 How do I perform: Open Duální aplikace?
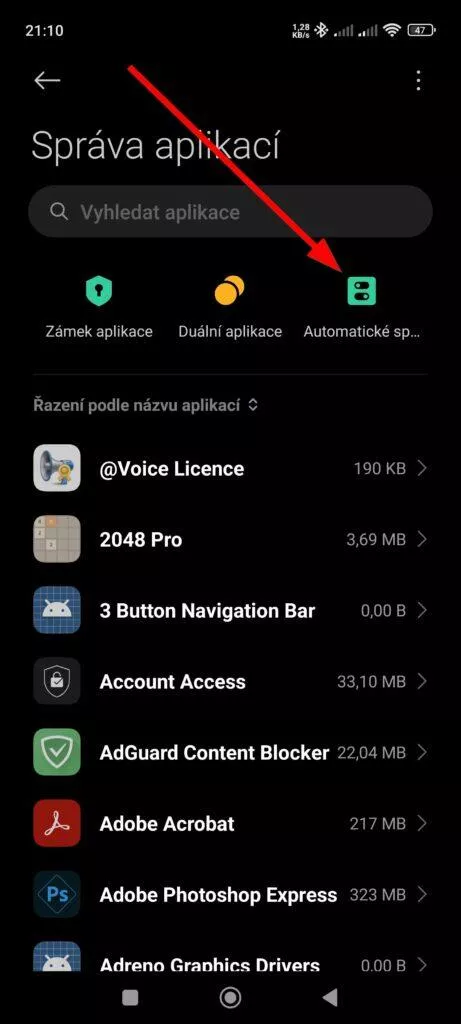click(x=230, y=307)
